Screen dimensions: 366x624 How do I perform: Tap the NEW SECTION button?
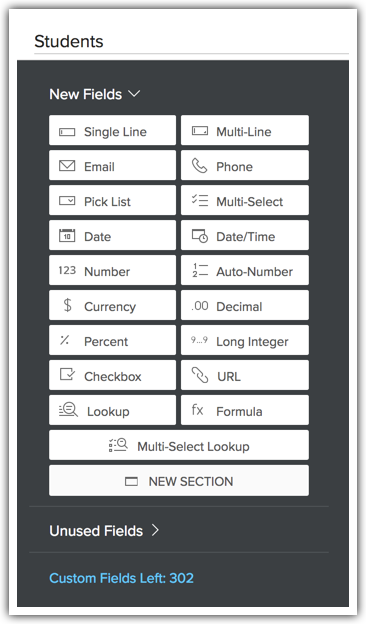179,481
